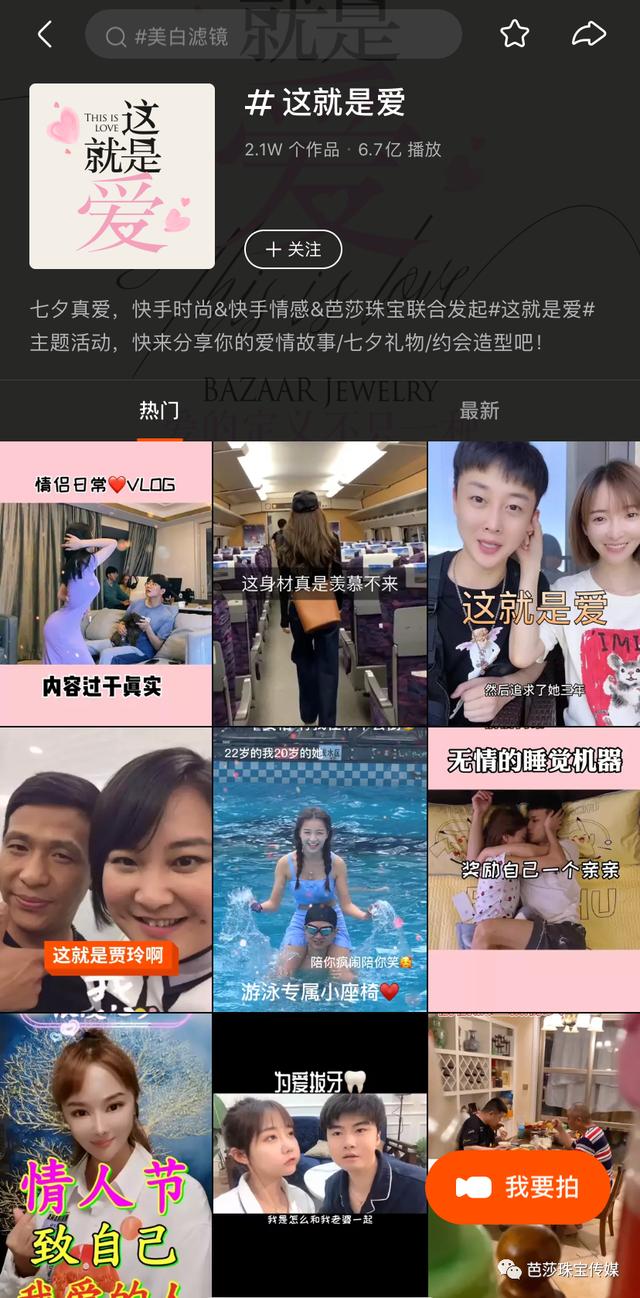Image resolution: width=640 pixels, height=1298 pixels.
Task: Play the 无情的睡觉机器 video
Action: pyautogui.click(x=534, y=870)
